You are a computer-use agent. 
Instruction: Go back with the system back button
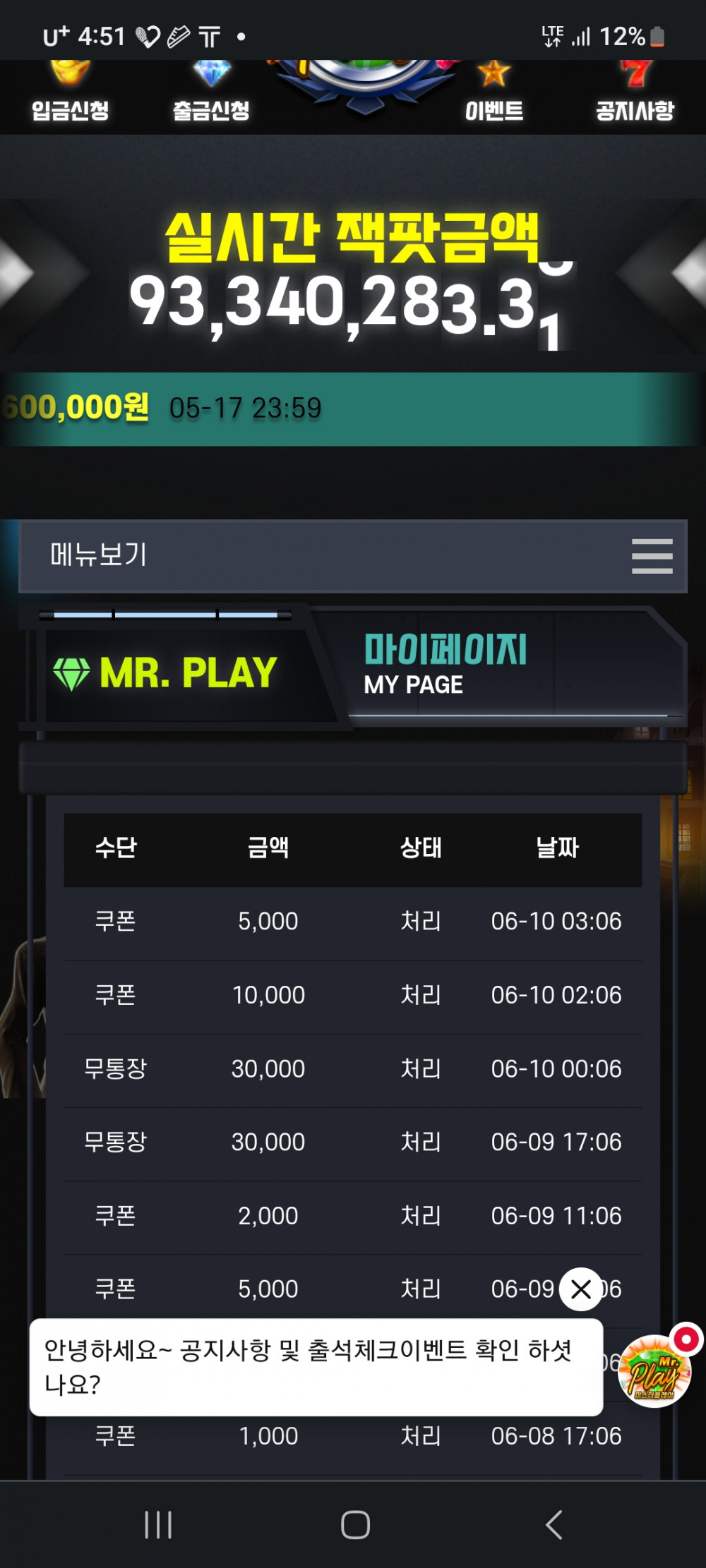(554, 1525)
